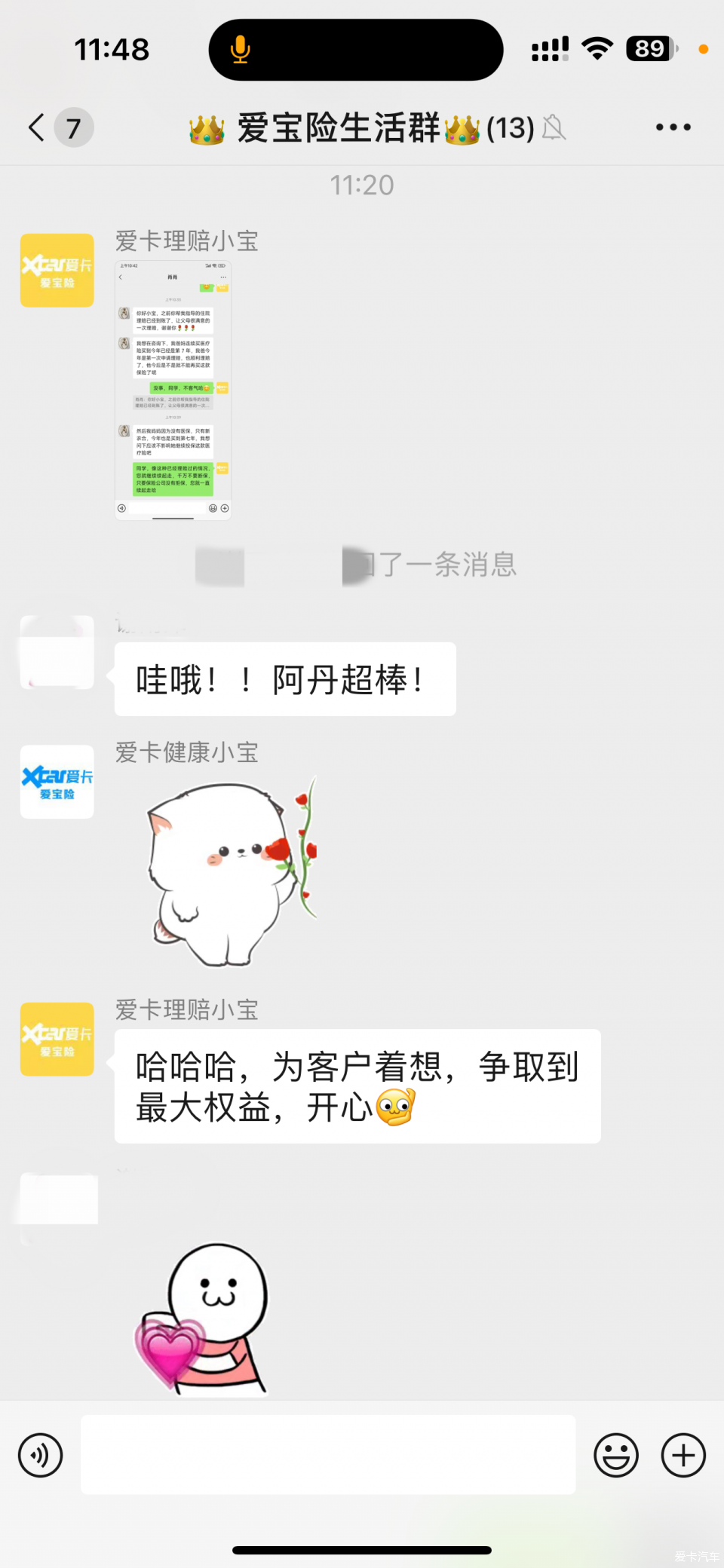The image size is (724, 1568).
Task: Open the shared screenshot image from 爱卡理赔小宝
Action: [173, 390]
